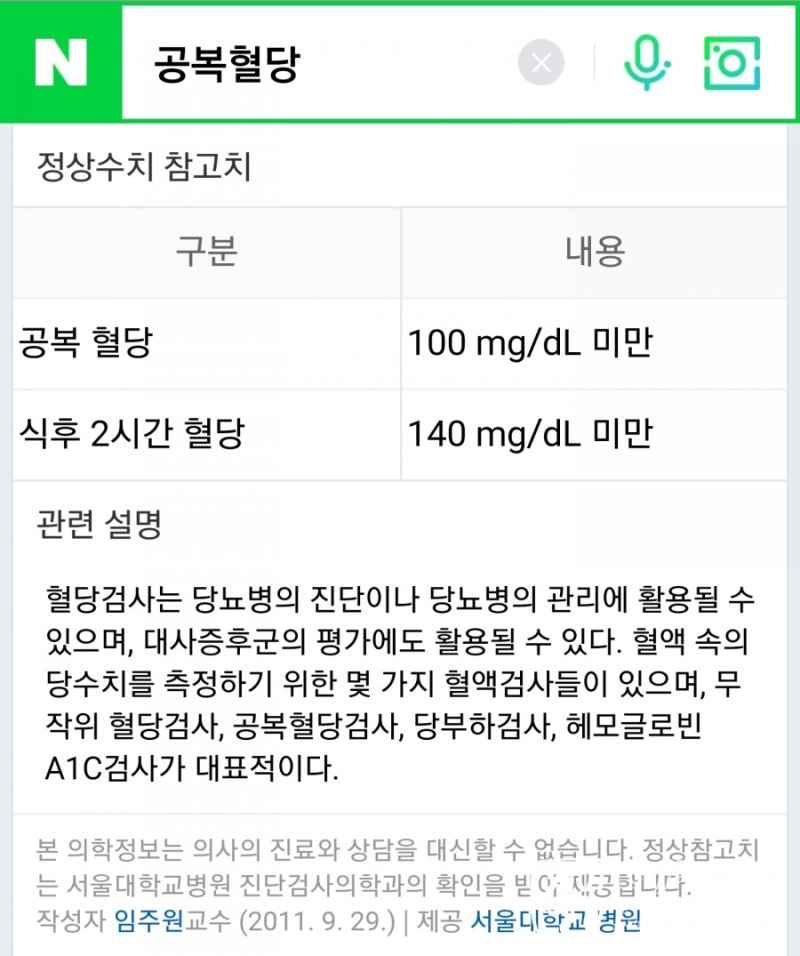The image size is (800, 956).
Task: Go to Naver home via N button
Action: tap(61, 64)
